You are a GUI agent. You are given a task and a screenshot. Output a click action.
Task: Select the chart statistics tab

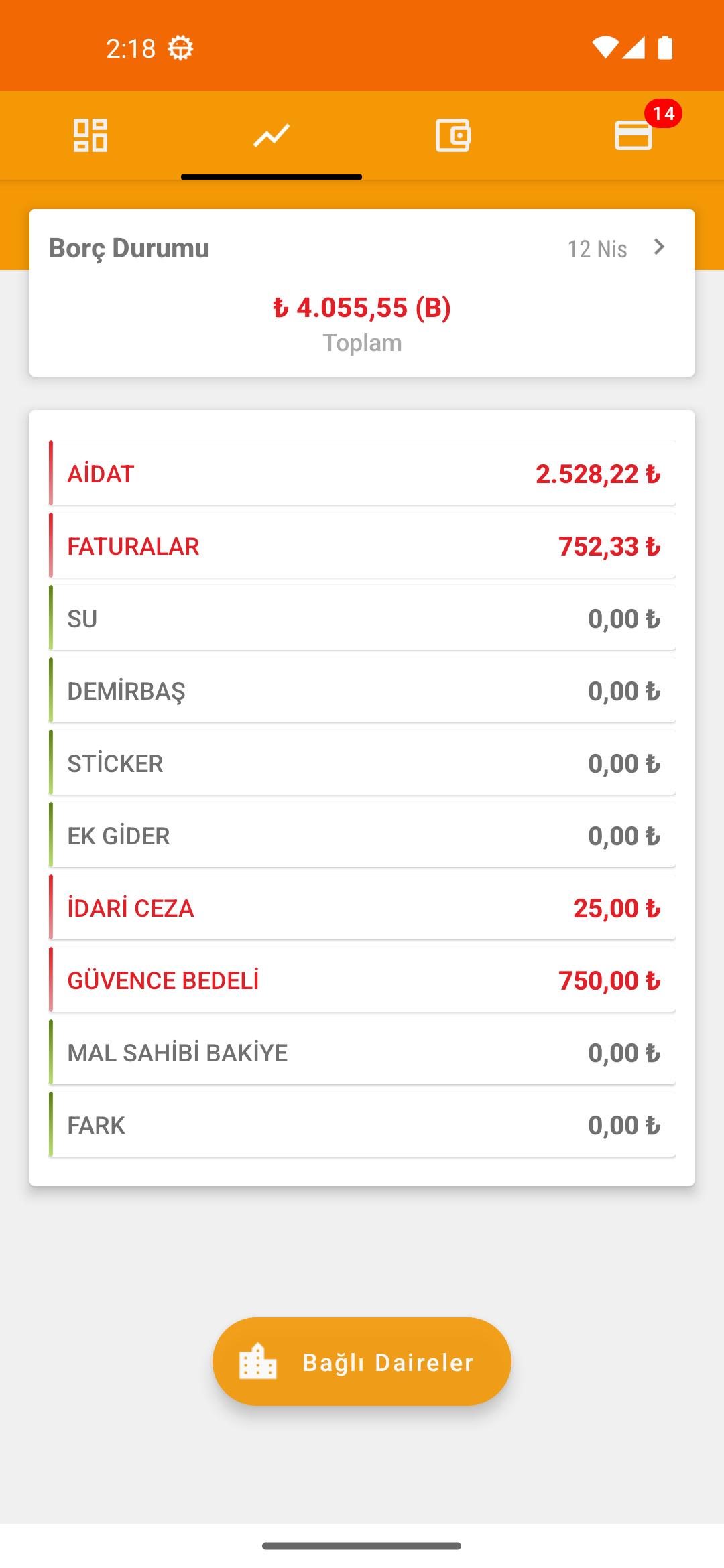(x=271, y=135)
